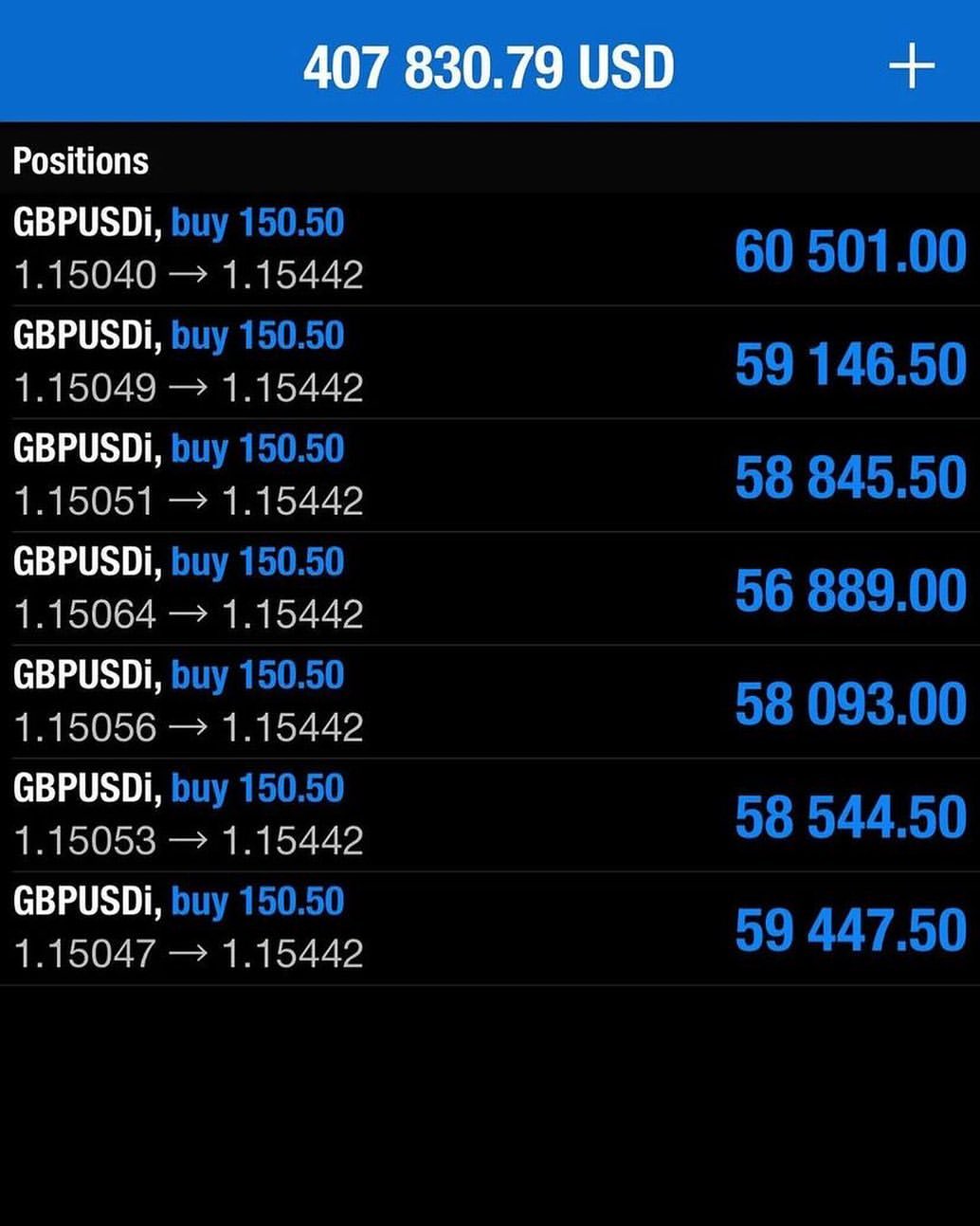Tap the plus icon to add new order

tap(912, 66)
